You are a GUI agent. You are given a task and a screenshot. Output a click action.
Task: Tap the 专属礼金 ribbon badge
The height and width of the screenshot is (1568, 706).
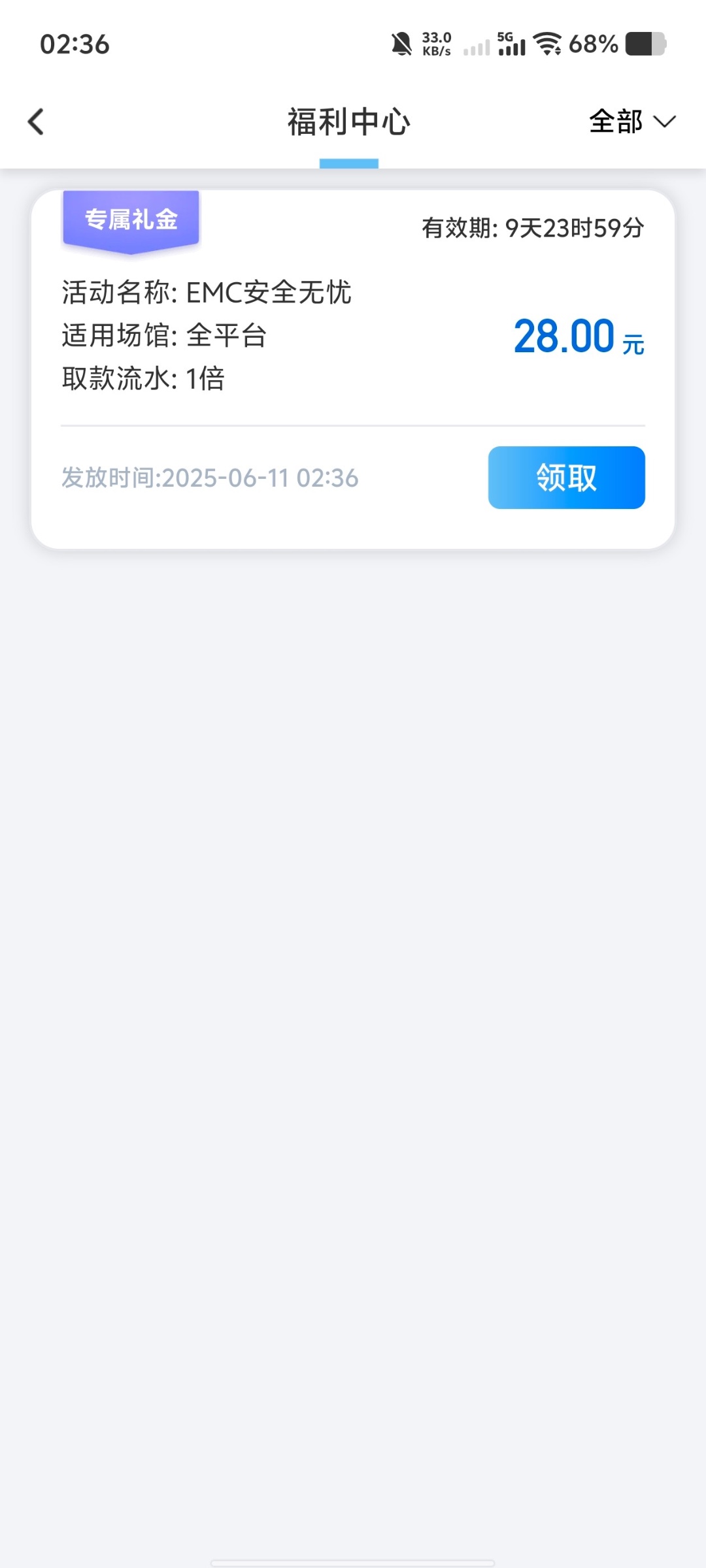click(x=130, y=220)
